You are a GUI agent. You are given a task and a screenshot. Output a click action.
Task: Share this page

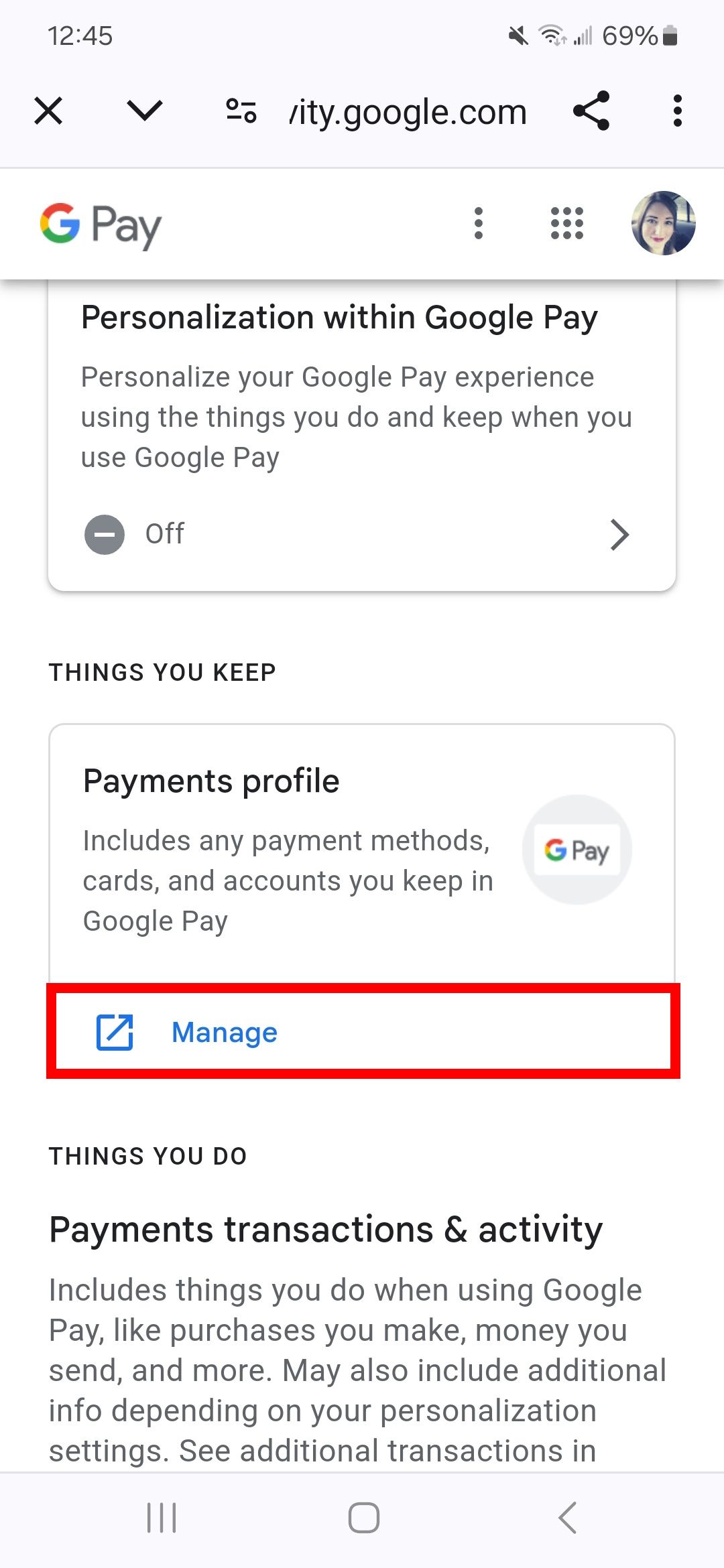coord(591,111)
